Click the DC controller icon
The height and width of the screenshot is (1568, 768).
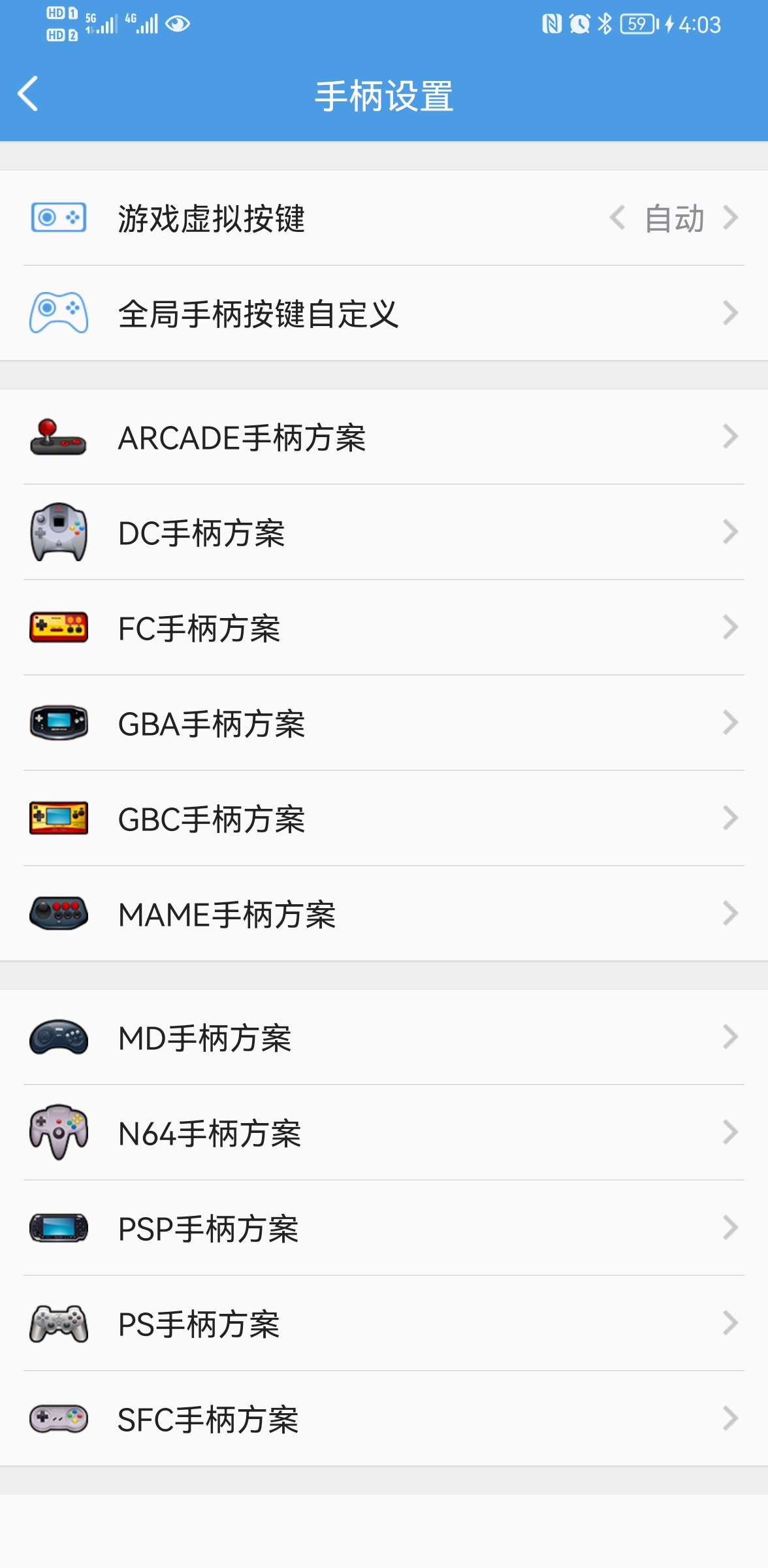point(59,534)
